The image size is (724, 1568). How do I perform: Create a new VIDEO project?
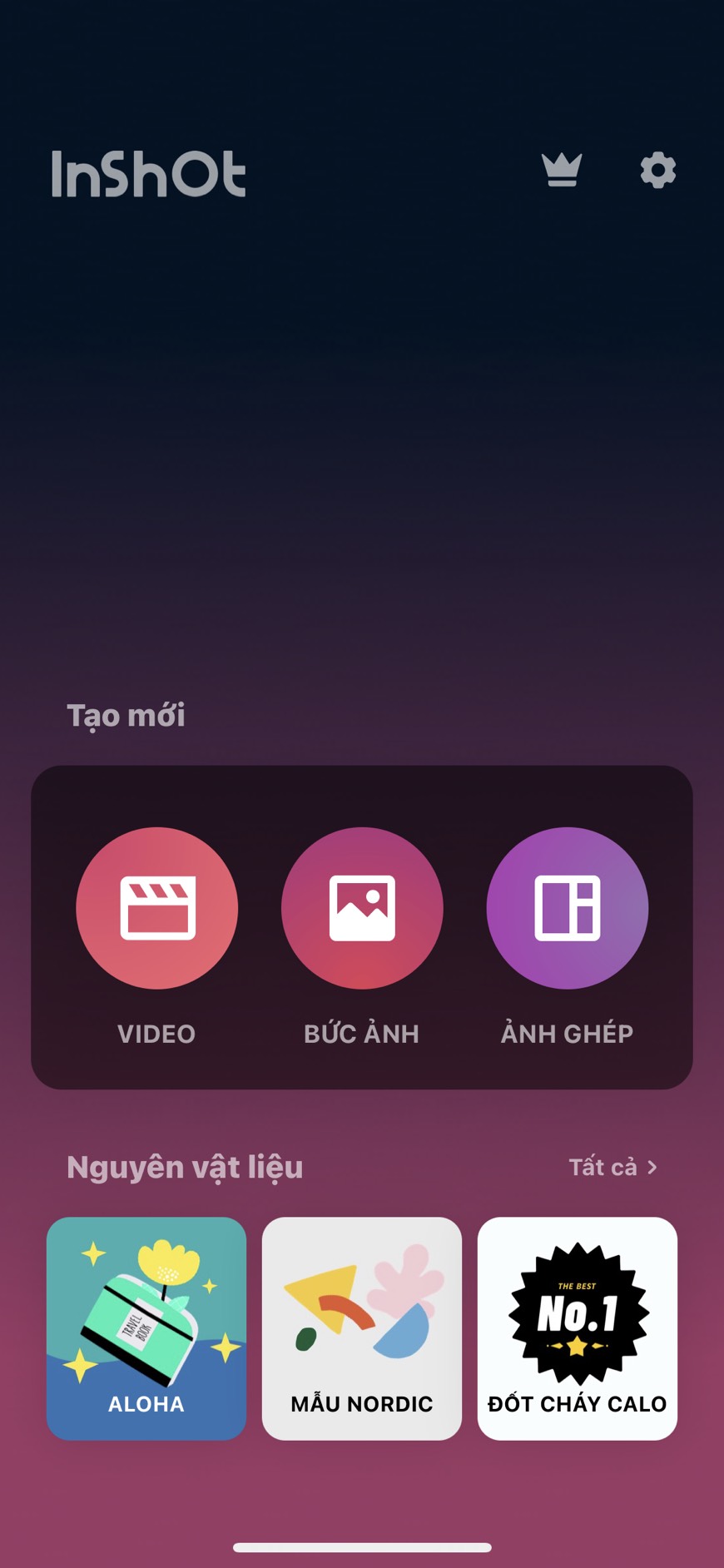(157, 908)
